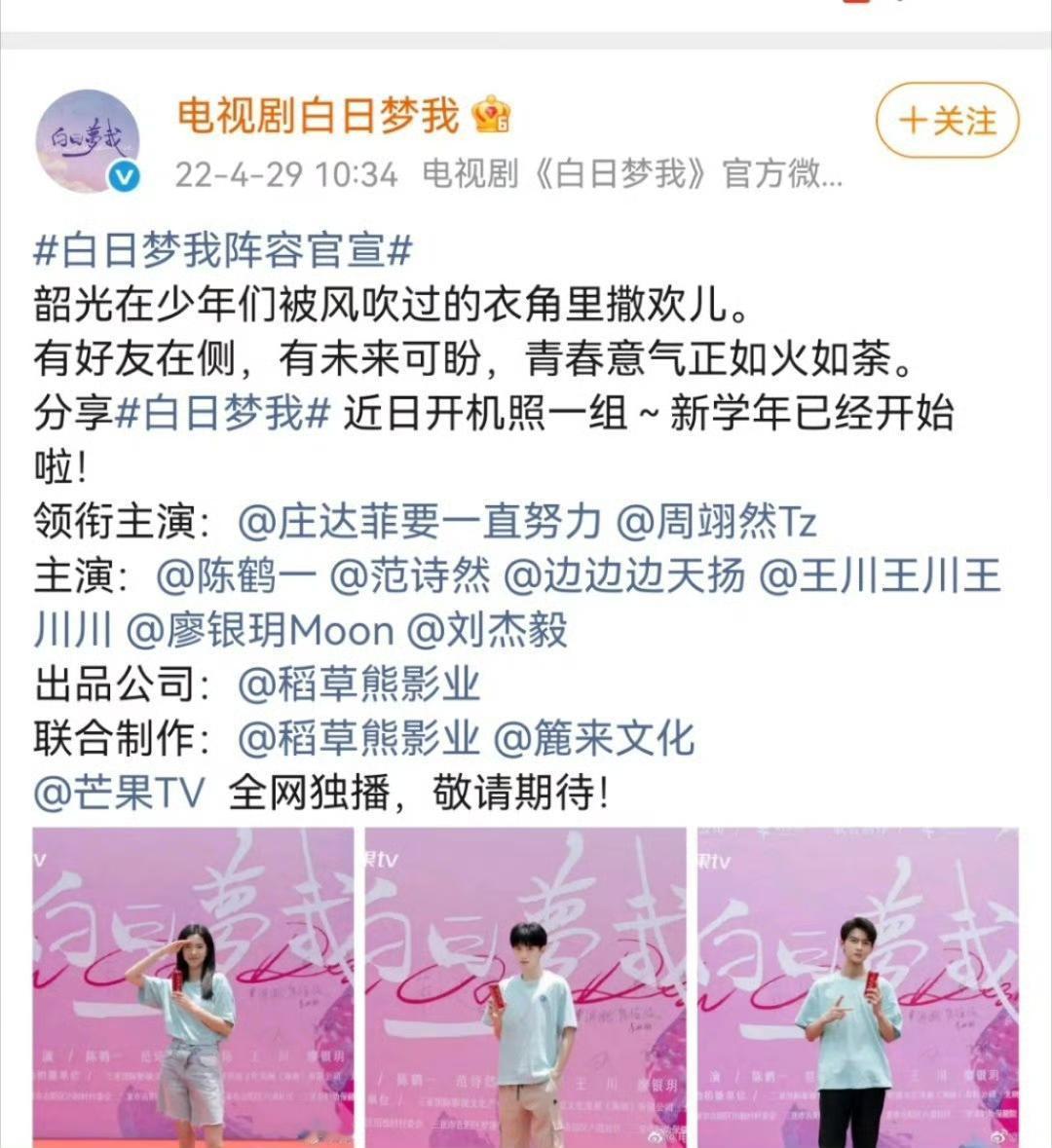Open the account's VIP level-6 crown badge
Screen dimensions: 1052x1148
click(x=489, y=114)
